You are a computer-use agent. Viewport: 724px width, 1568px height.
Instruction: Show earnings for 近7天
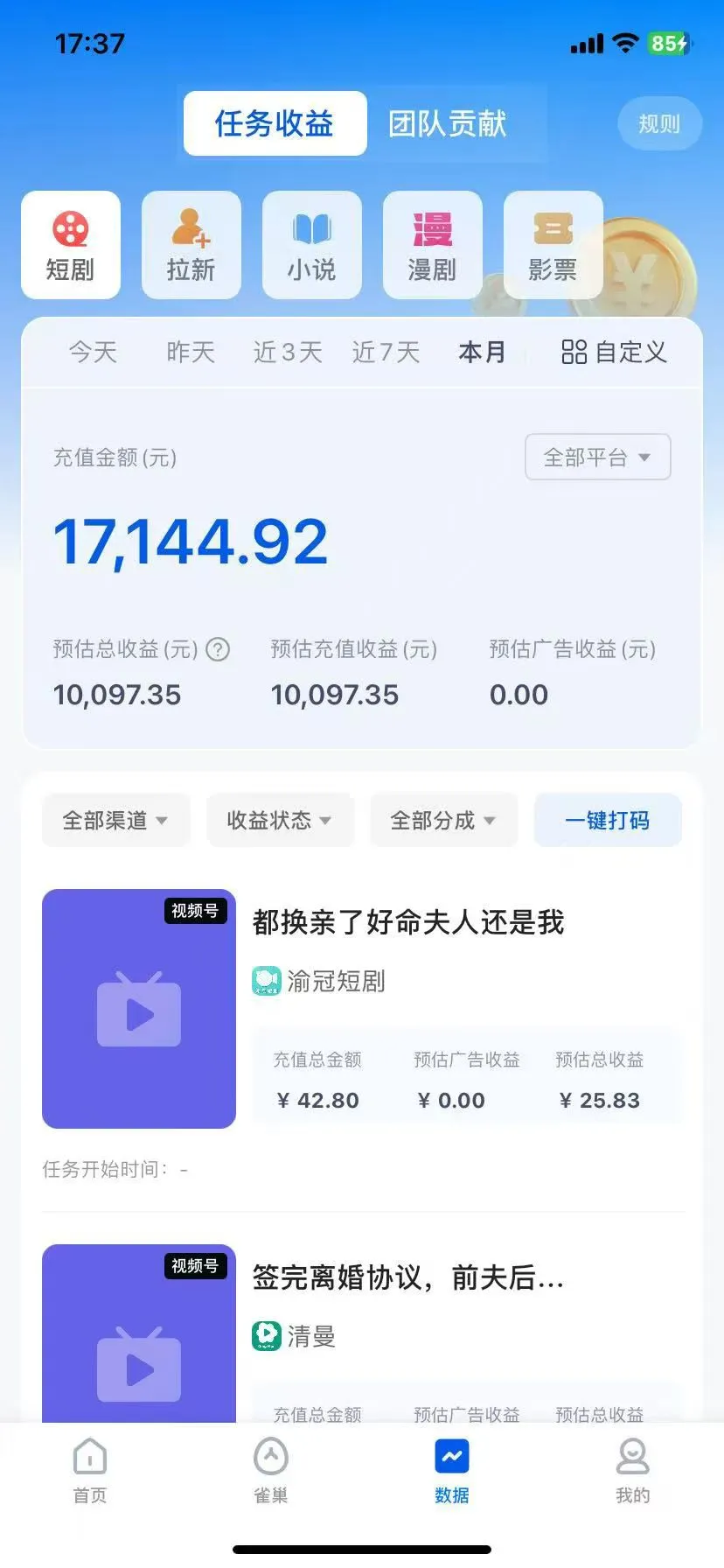(386, 352)
